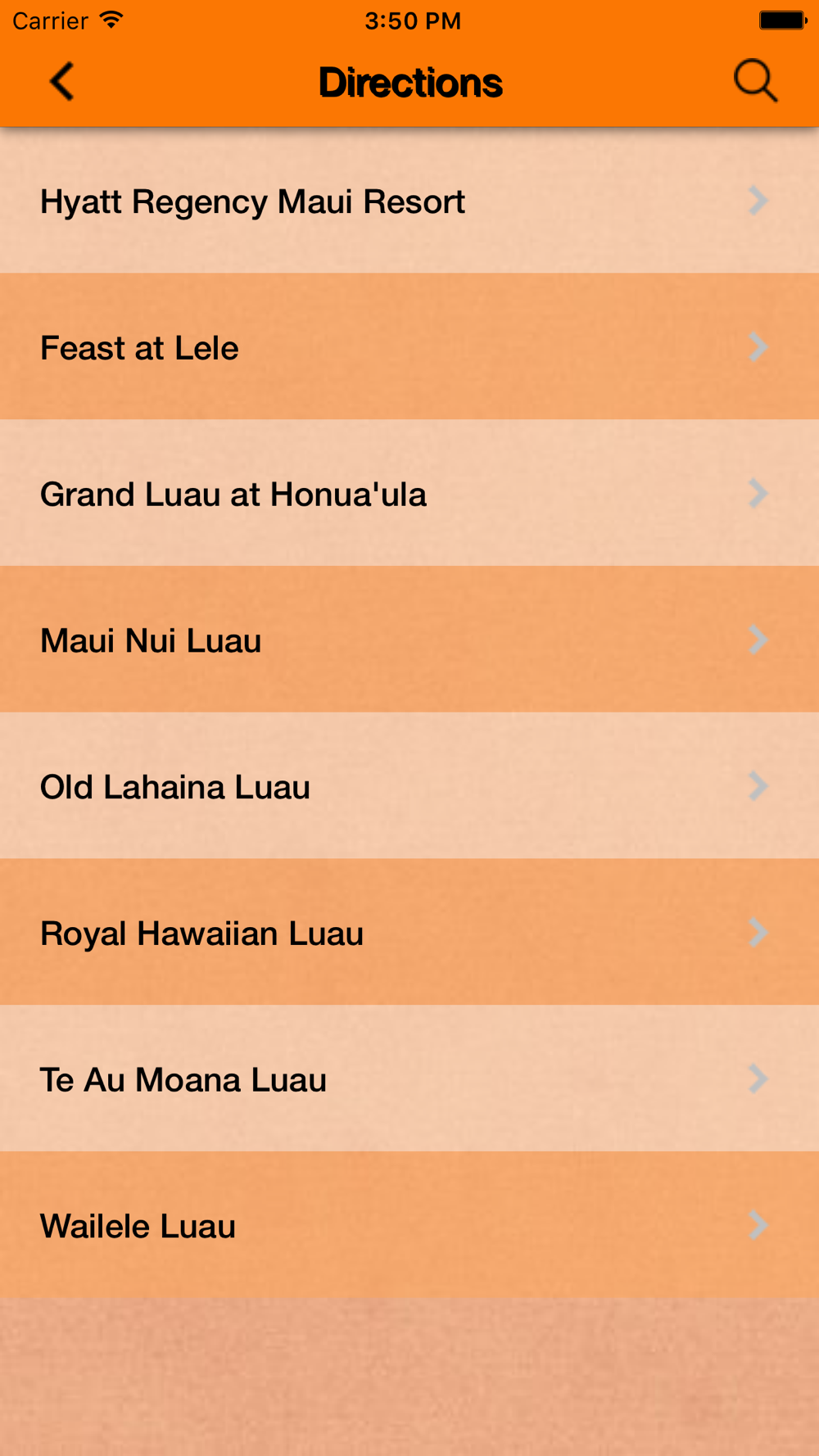Open the Royal Hawaiian Luau row
The width and height of the screenshot is (819, 1456).
(x=409, y=932)
